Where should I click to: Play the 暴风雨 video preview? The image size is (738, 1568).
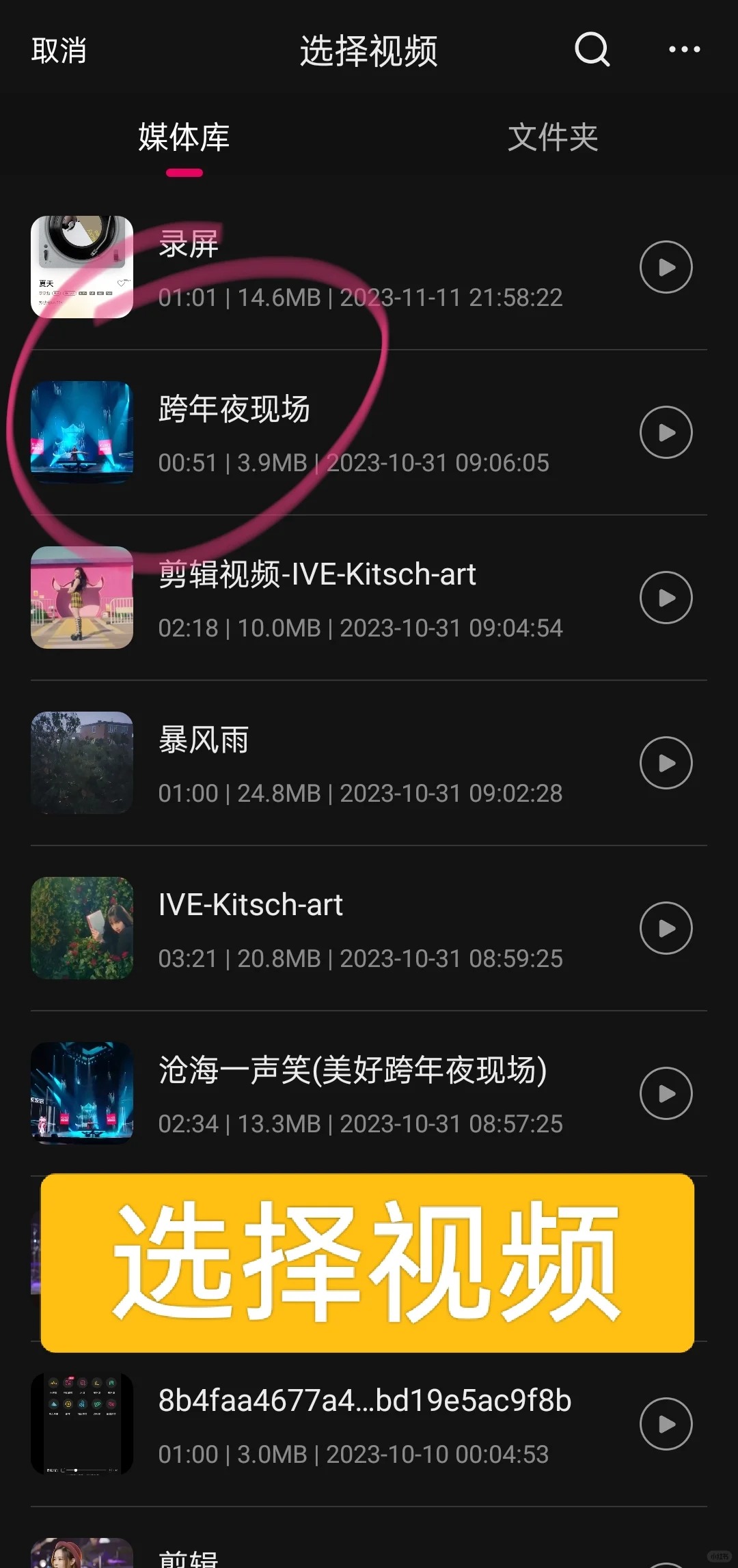pyautogui.click(x=666, y=763)
